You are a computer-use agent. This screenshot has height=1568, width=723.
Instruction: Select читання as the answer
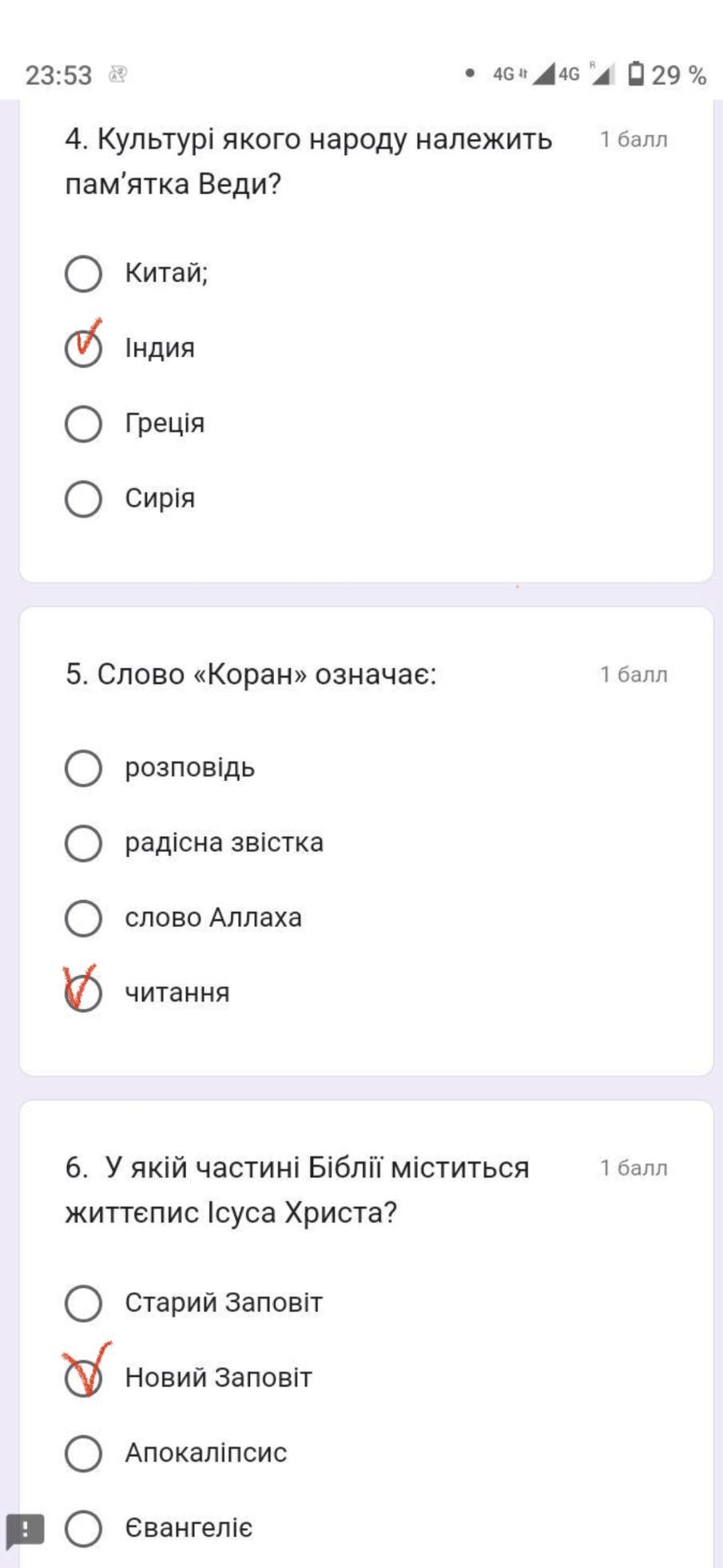[x=83, y=993]
